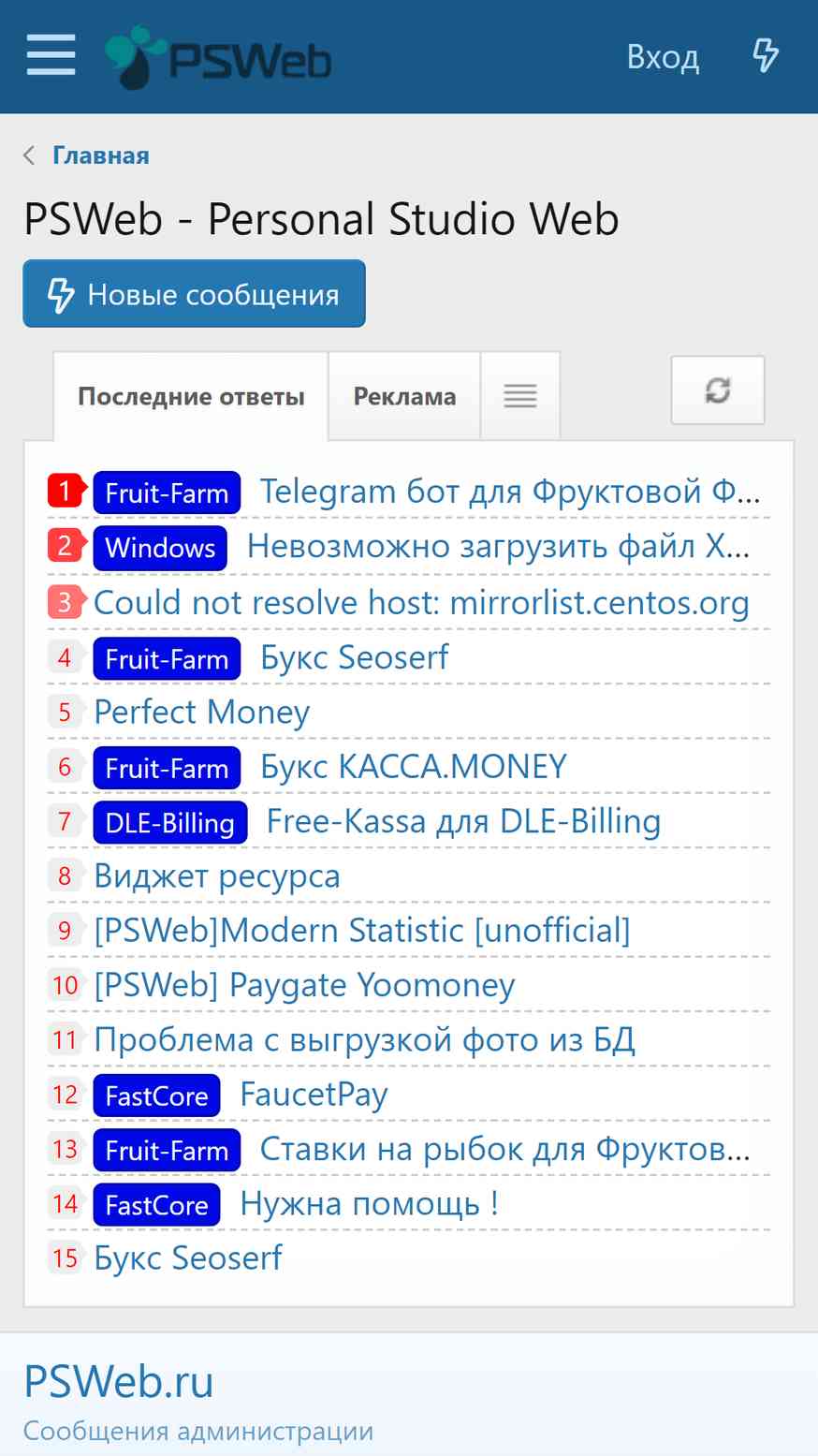Open the FaucetPay thread

point(314,1095)
